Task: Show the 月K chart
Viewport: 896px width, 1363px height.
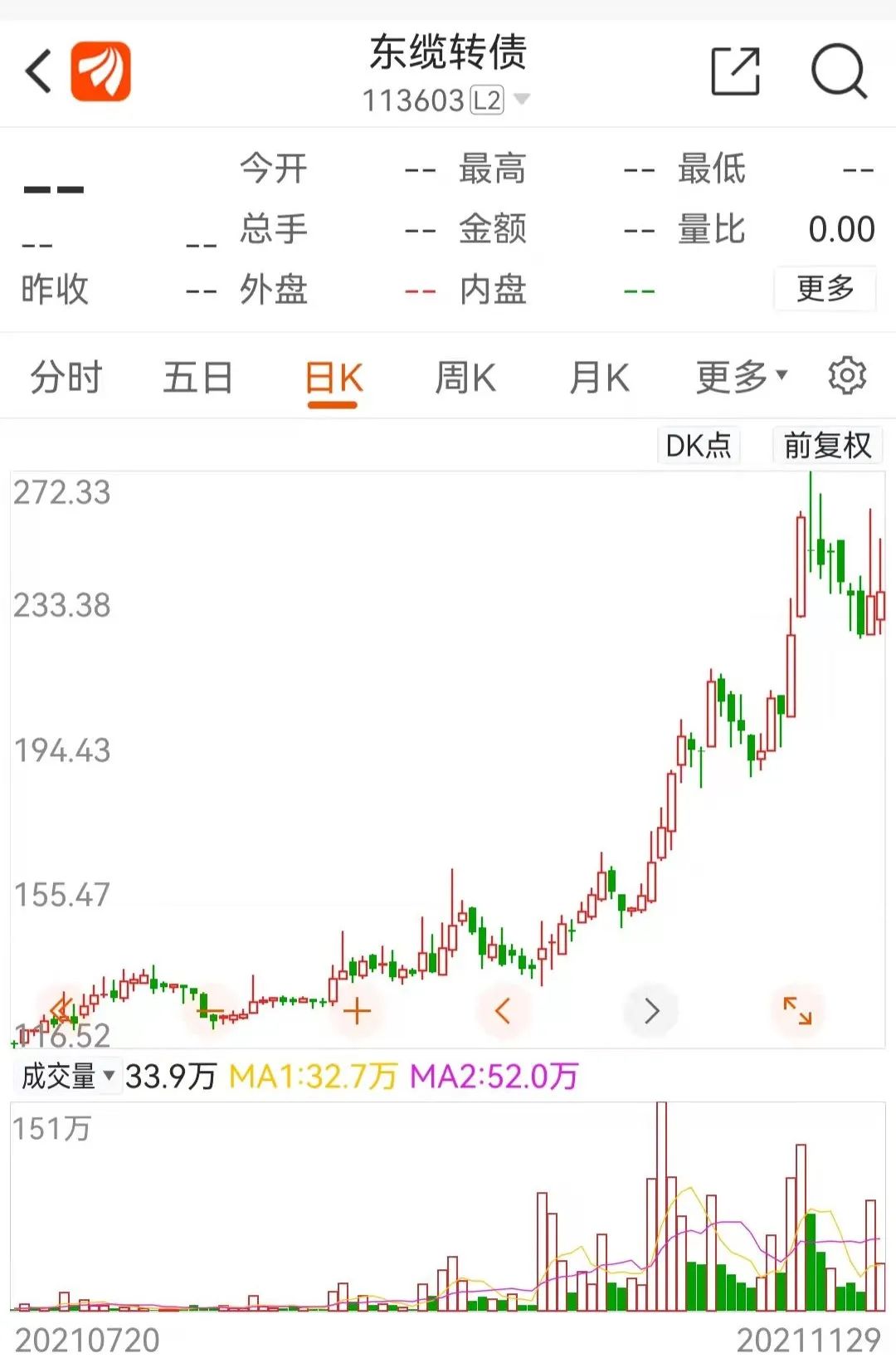Action: pos(599,379)
